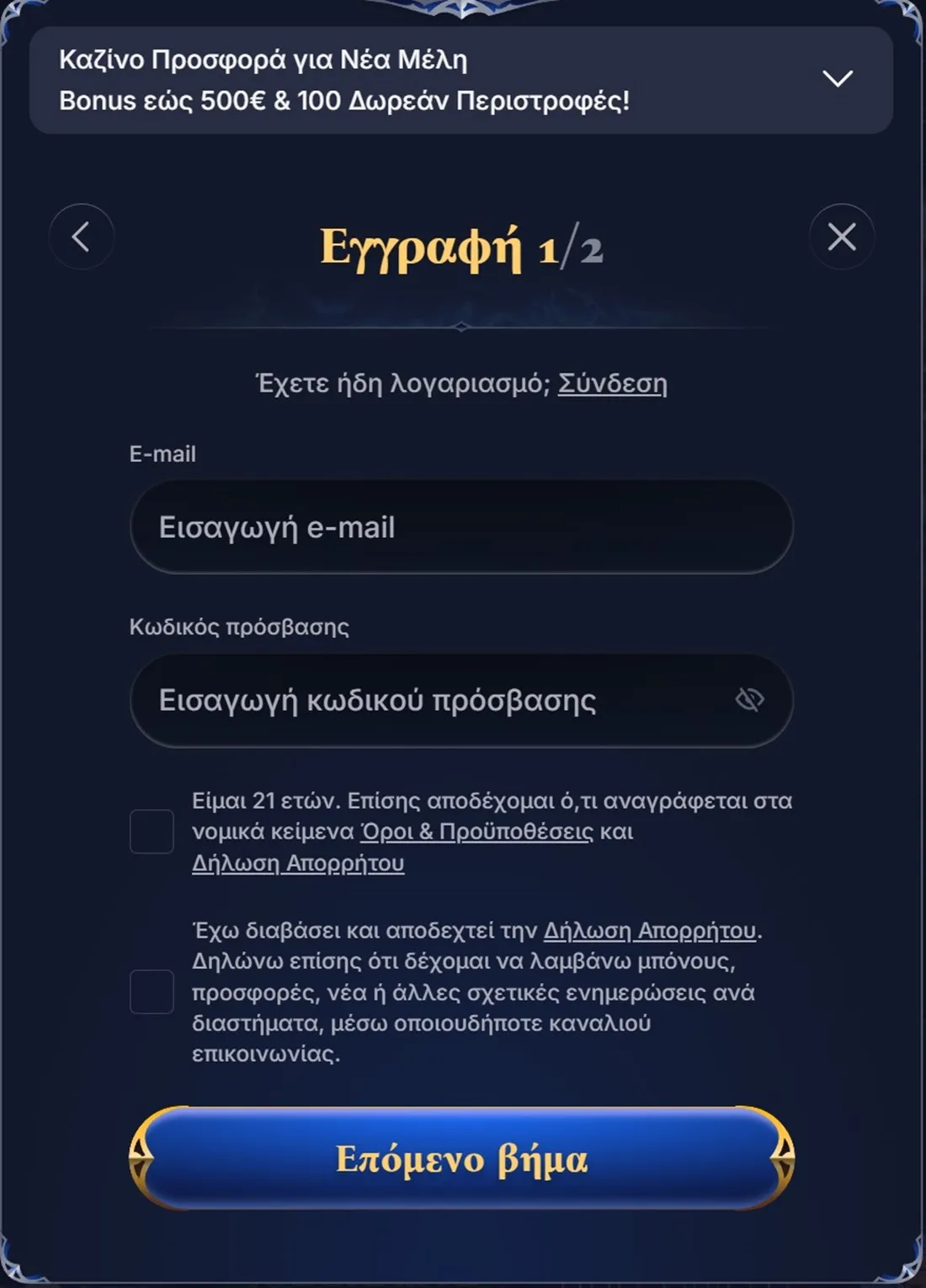Focus the Εισαγωγή e-mail field
This screenshot has height=1288, width=926.
[461, 528]
